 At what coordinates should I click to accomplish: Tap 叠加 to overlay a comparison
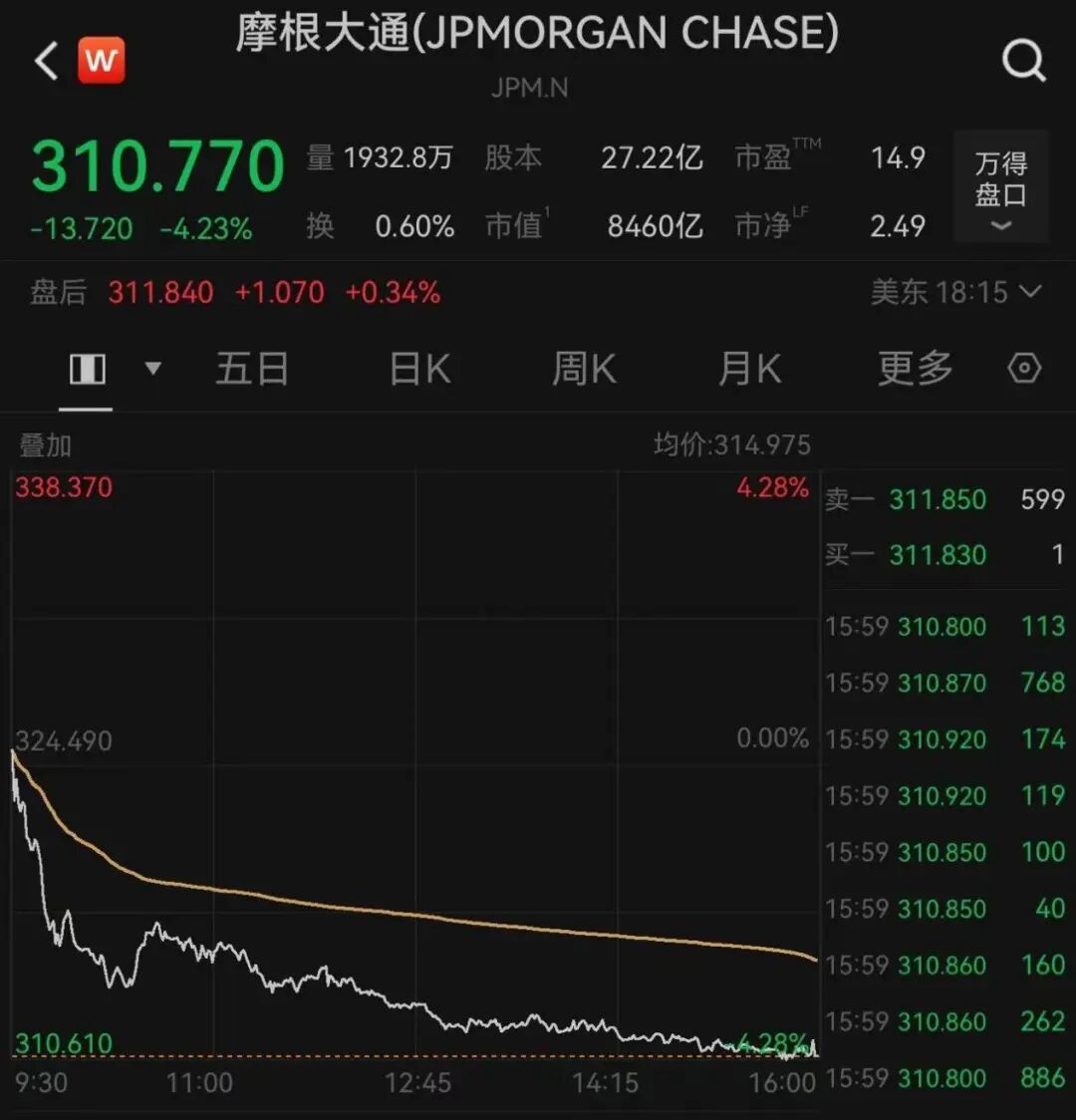[46, 445]
